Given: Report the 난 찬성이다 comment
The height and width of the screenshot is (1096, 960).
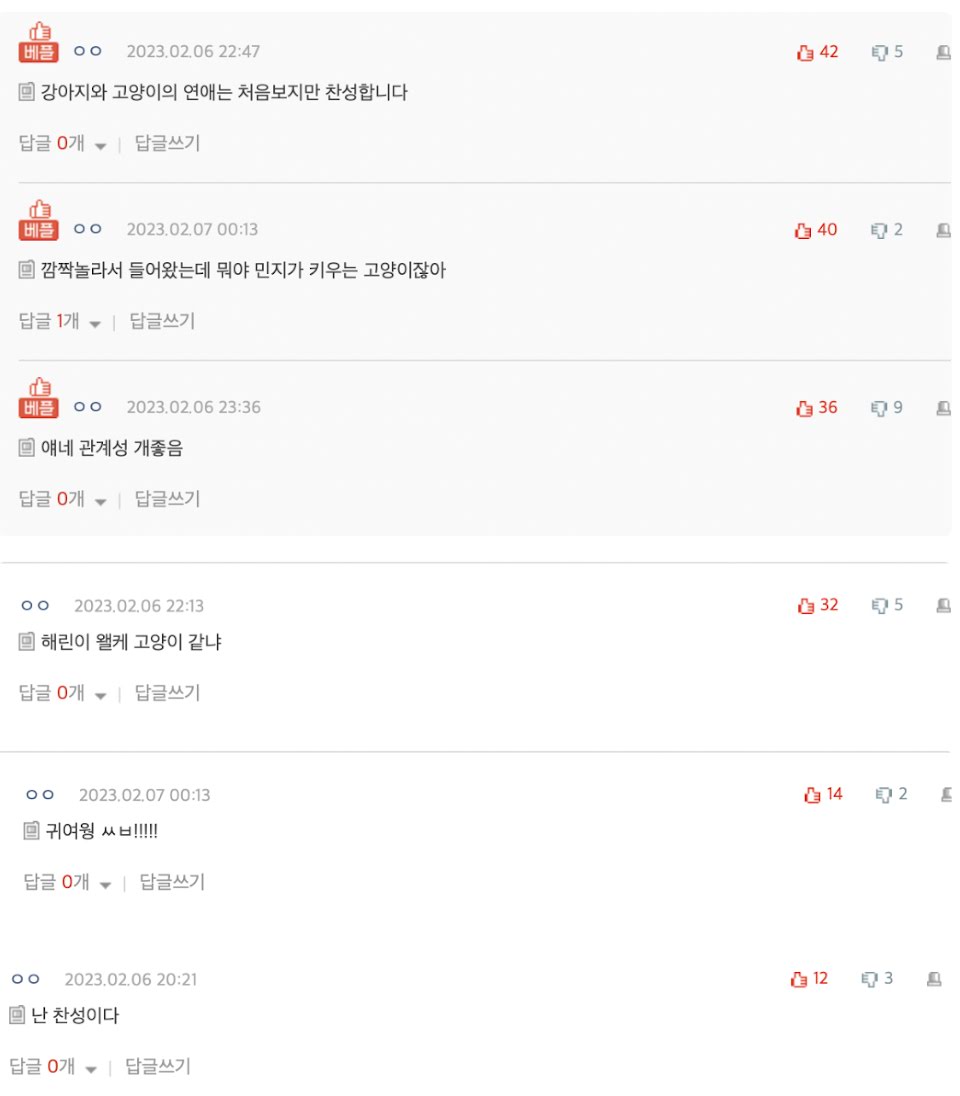Looking at the screenshot, I should (933, 979).
